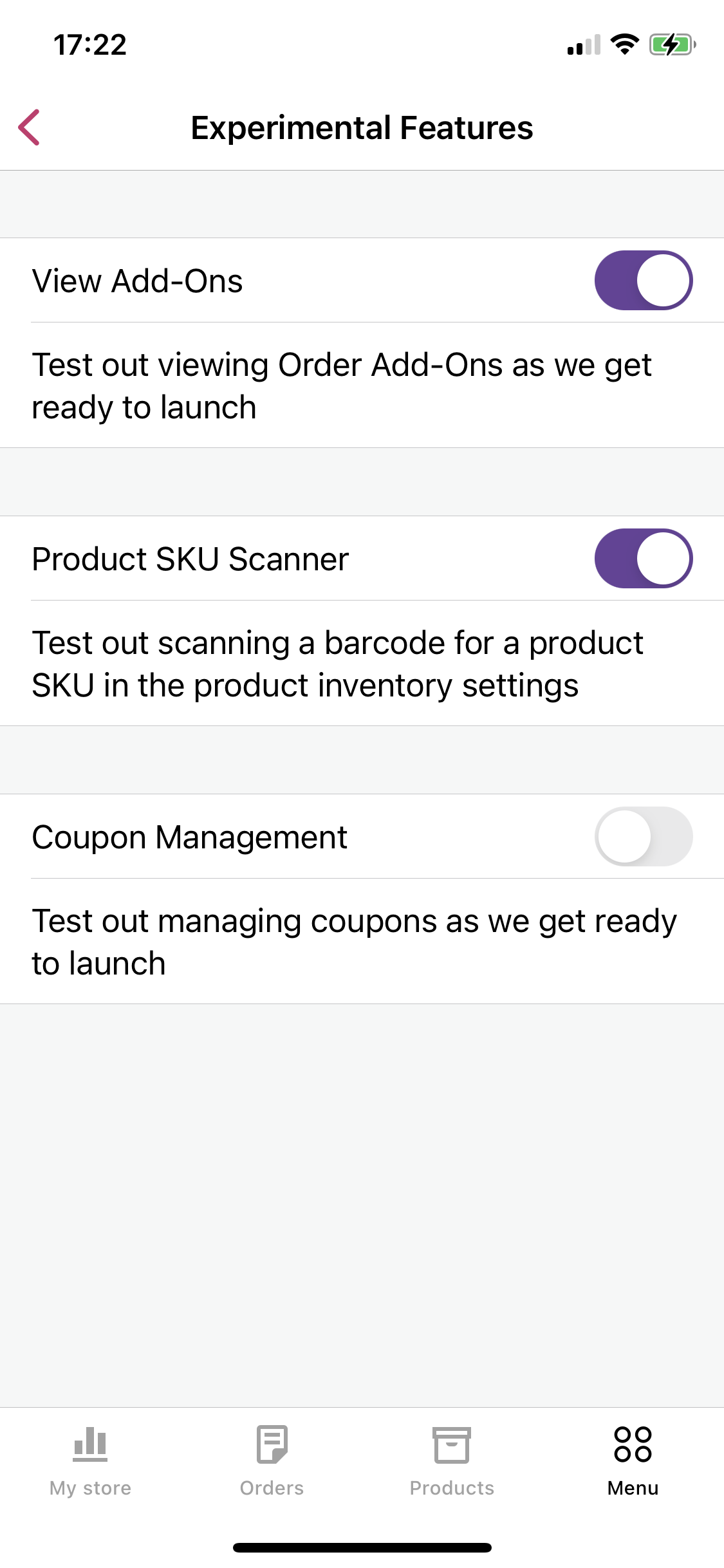724x1568 pixels.
Task: Turn off Product SKU Scanner
Action: coord(643,558)
